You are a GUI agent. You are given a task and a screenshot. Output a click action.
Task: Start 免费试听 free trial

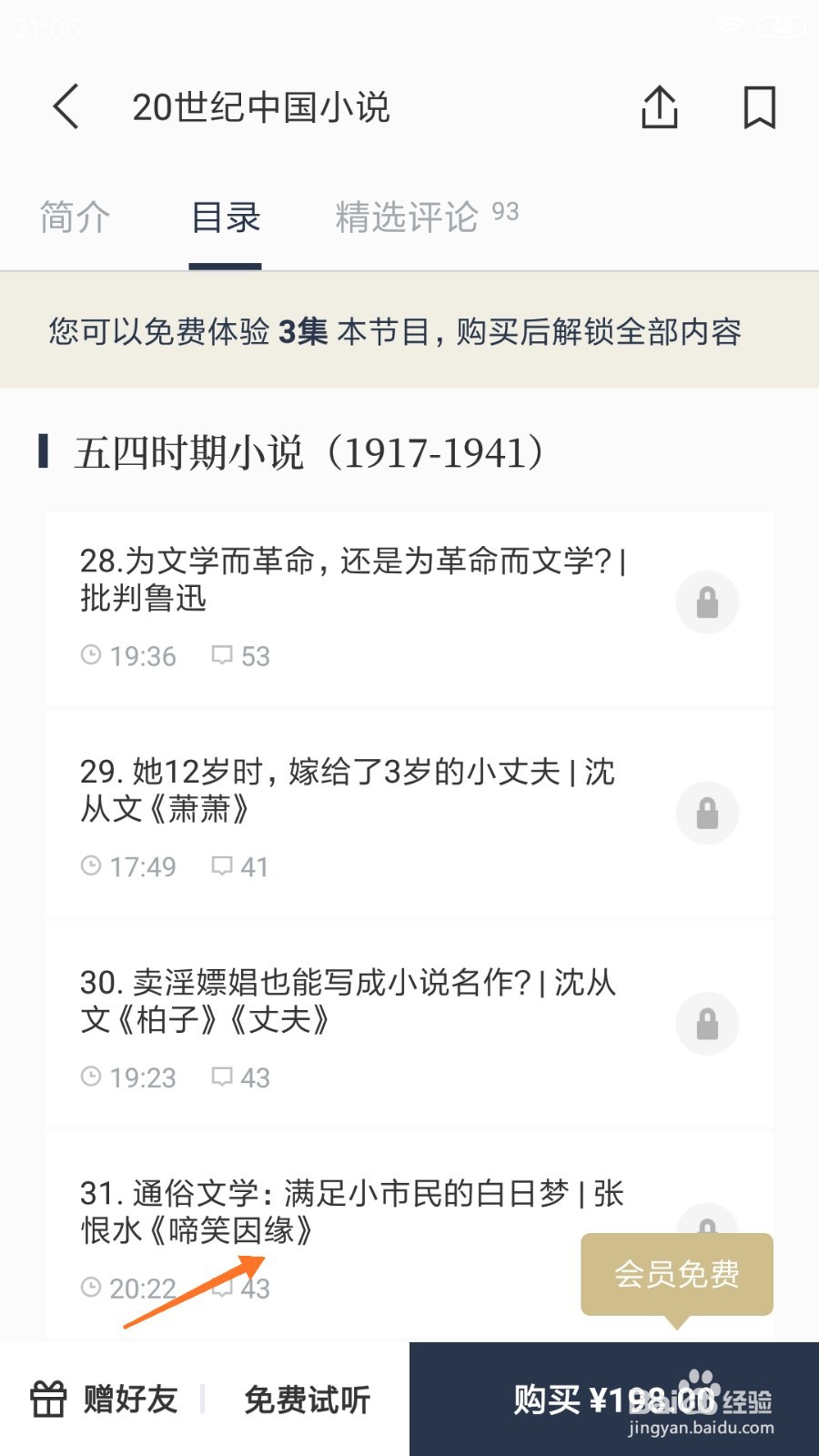coord(307,1400)
